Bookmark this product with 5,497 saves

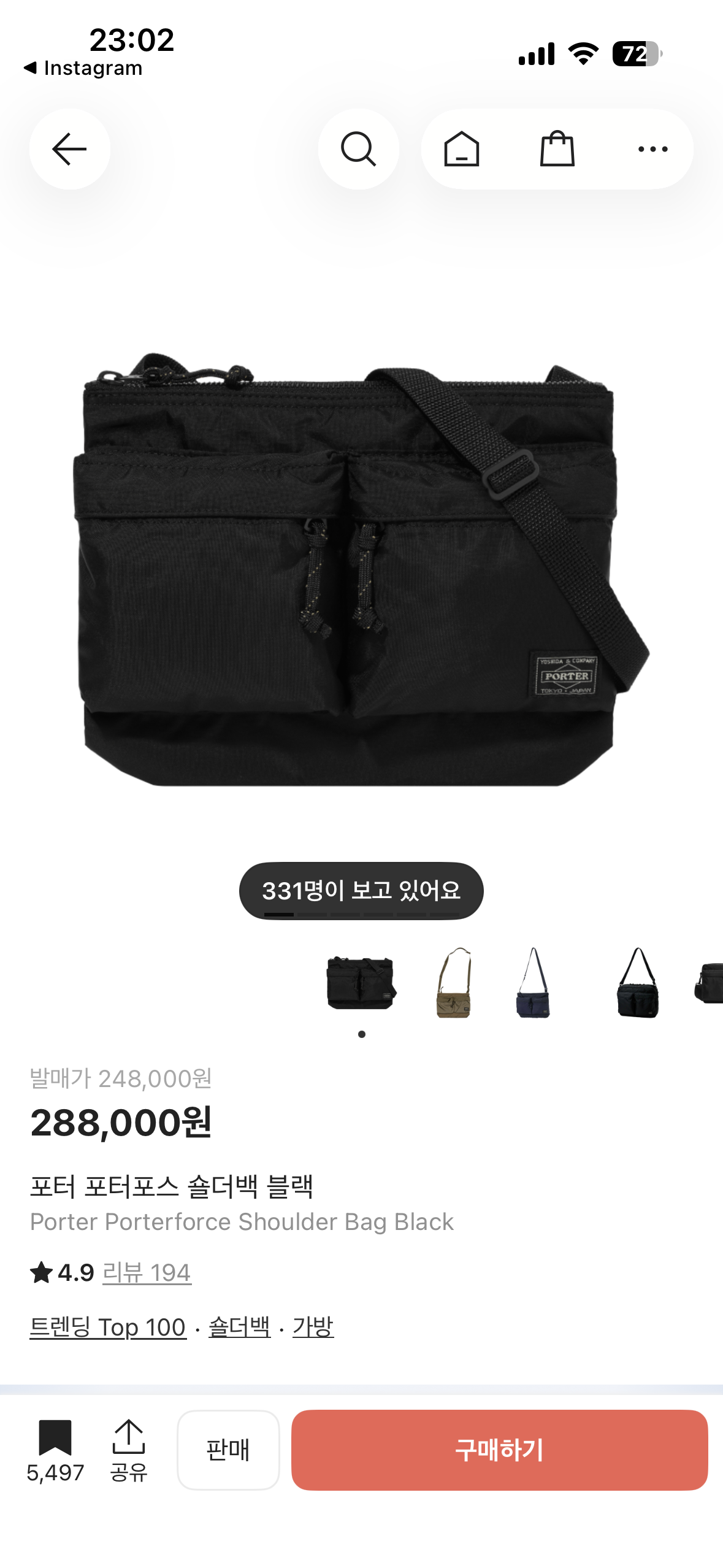[55, 1450]
